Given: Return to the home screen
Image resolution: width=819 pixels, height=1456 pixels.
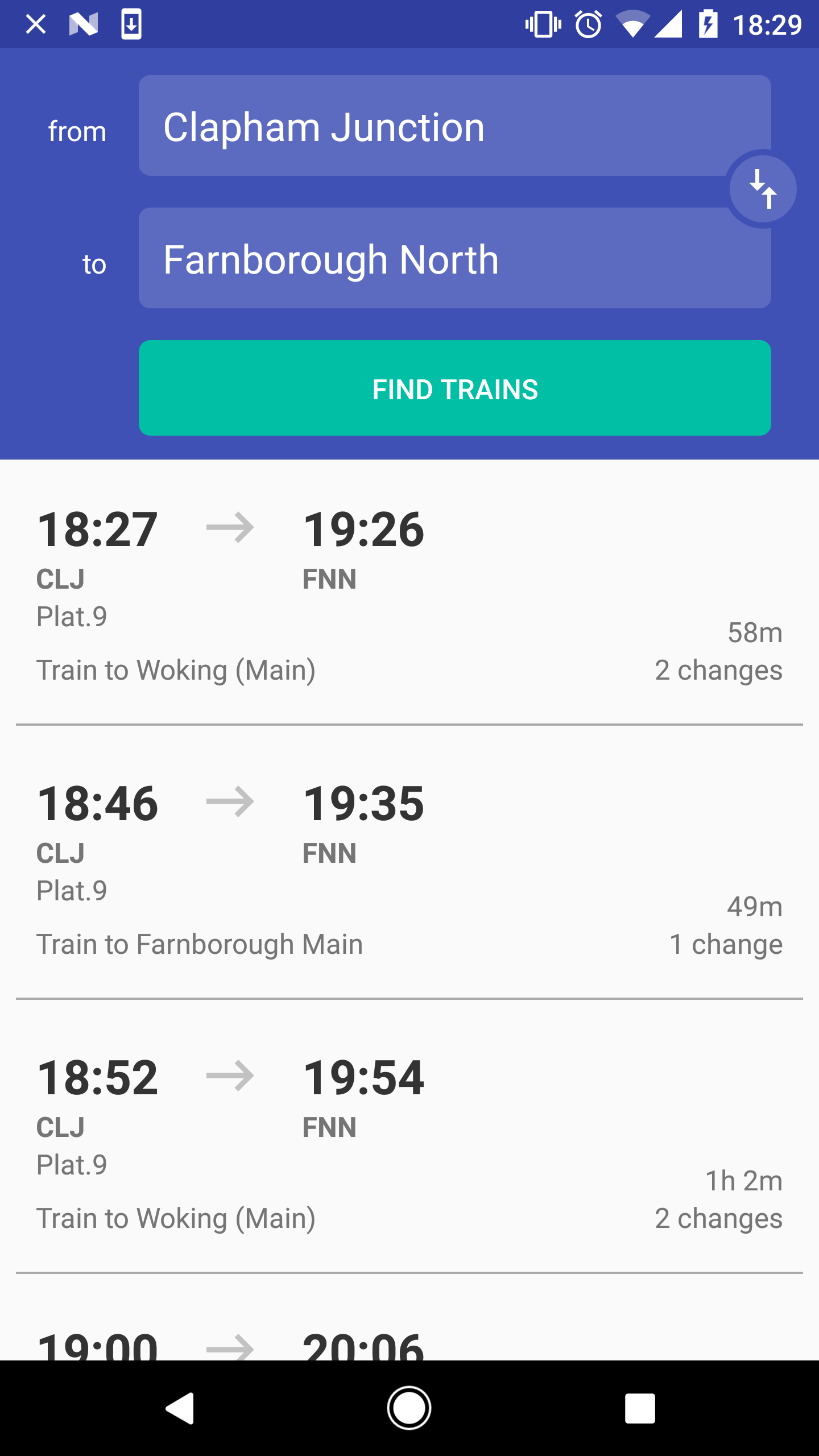Looking at the screenshot, I should pos(409,1408).
